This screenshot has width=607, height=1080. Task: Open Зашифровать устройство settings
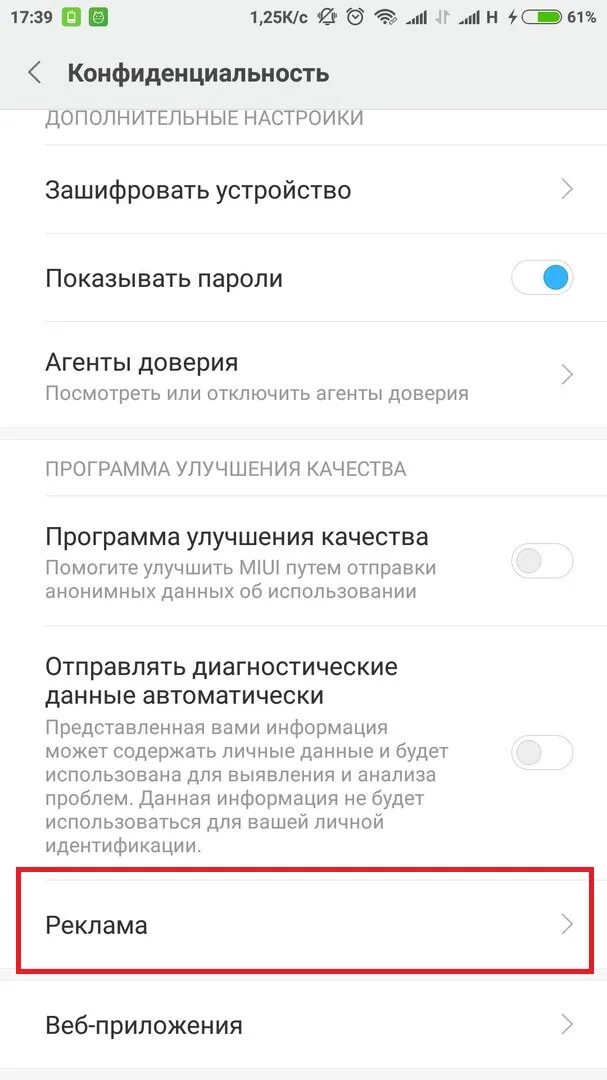(300, 190)
